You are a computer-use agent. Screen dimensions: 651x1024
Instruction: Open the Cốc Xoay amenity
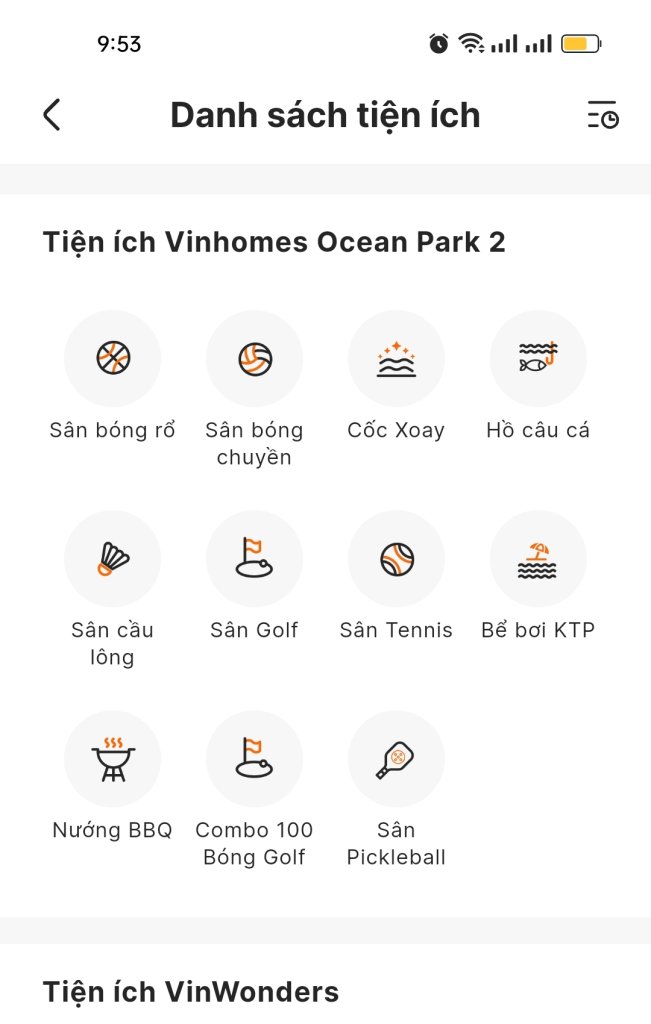coord(396,358)
